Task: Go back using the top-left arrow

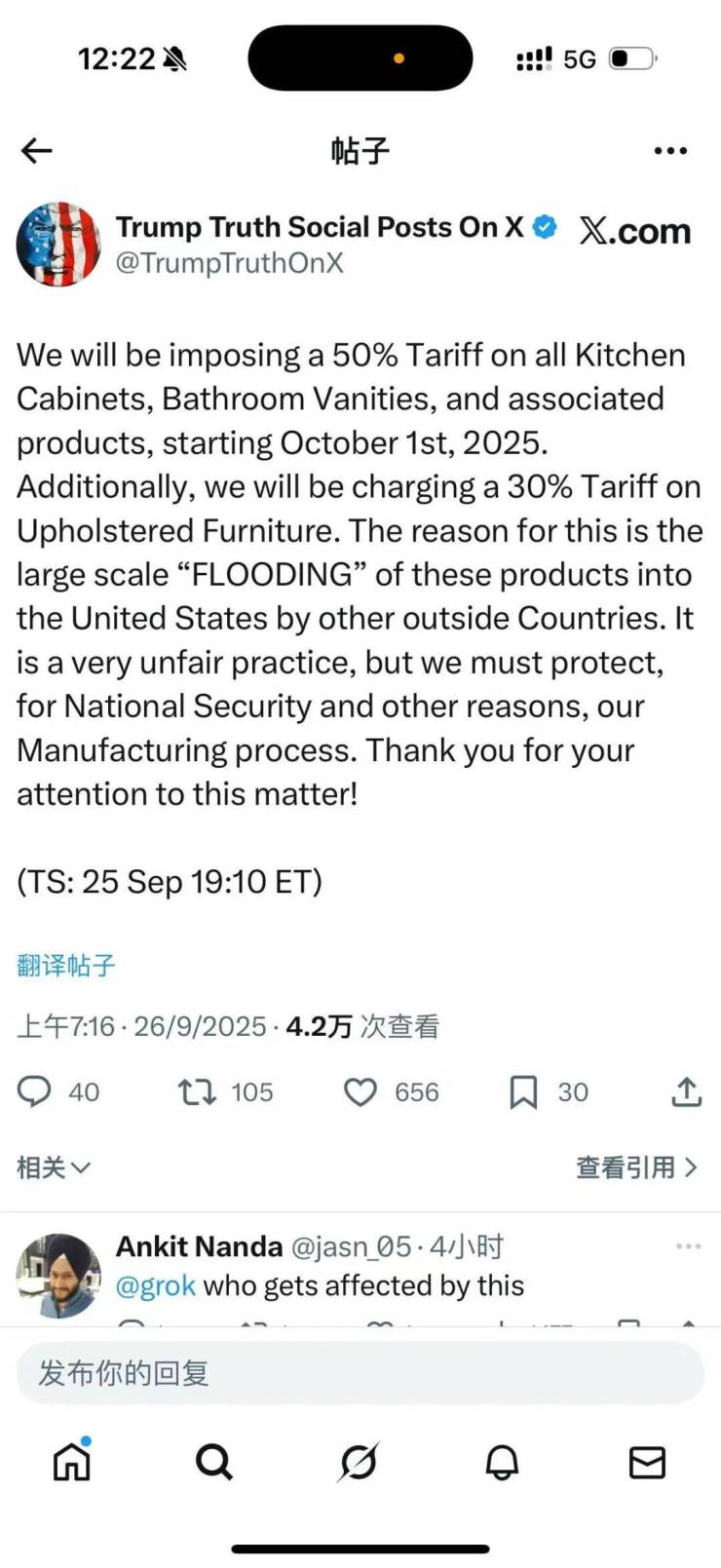Action: (37, 150)
